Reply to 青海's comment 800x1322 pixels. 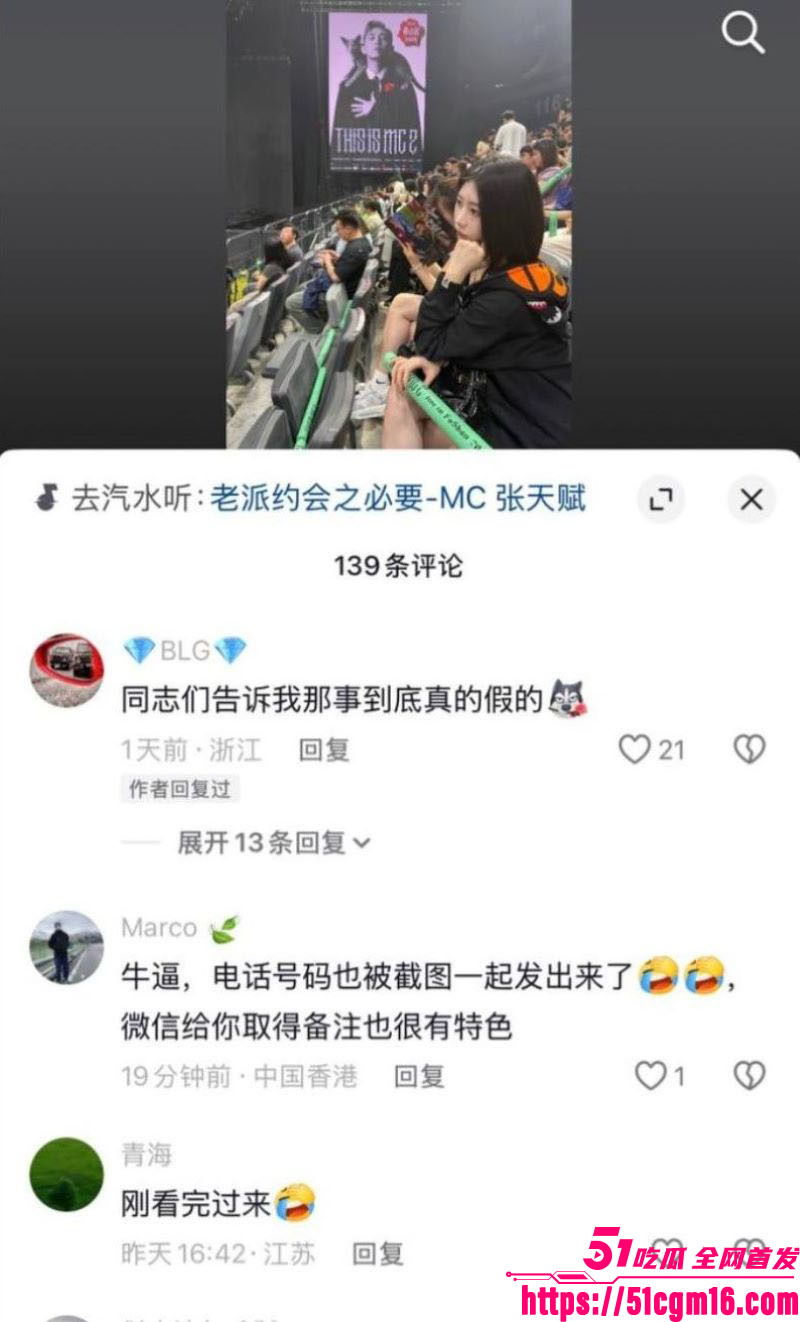point(378,1253)
